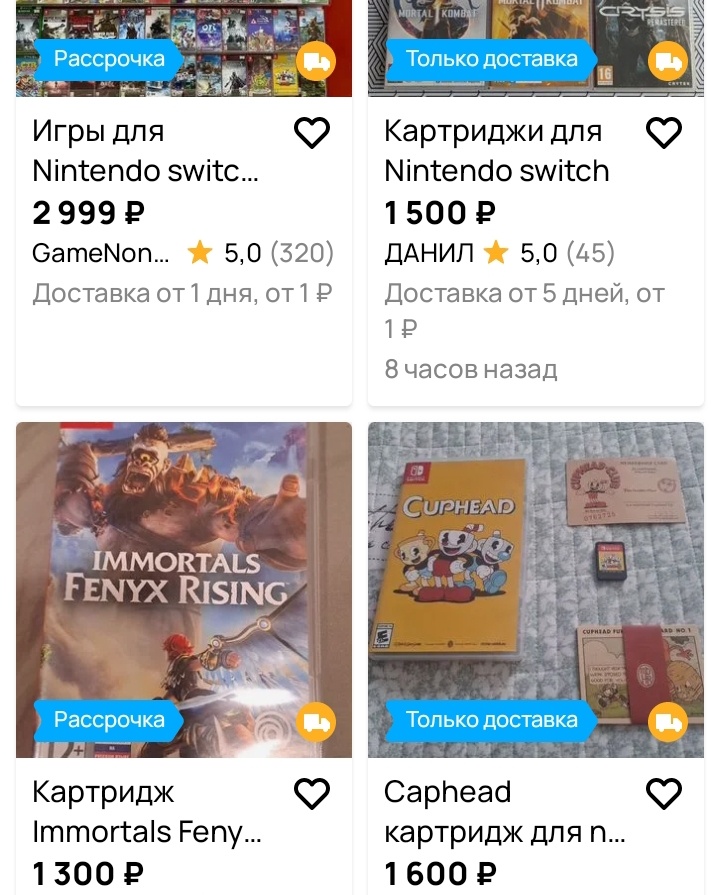This screenshot has width=720, height=895.
Task: Click the star rating icon next to GameNon
Action: tap(199, 253)
